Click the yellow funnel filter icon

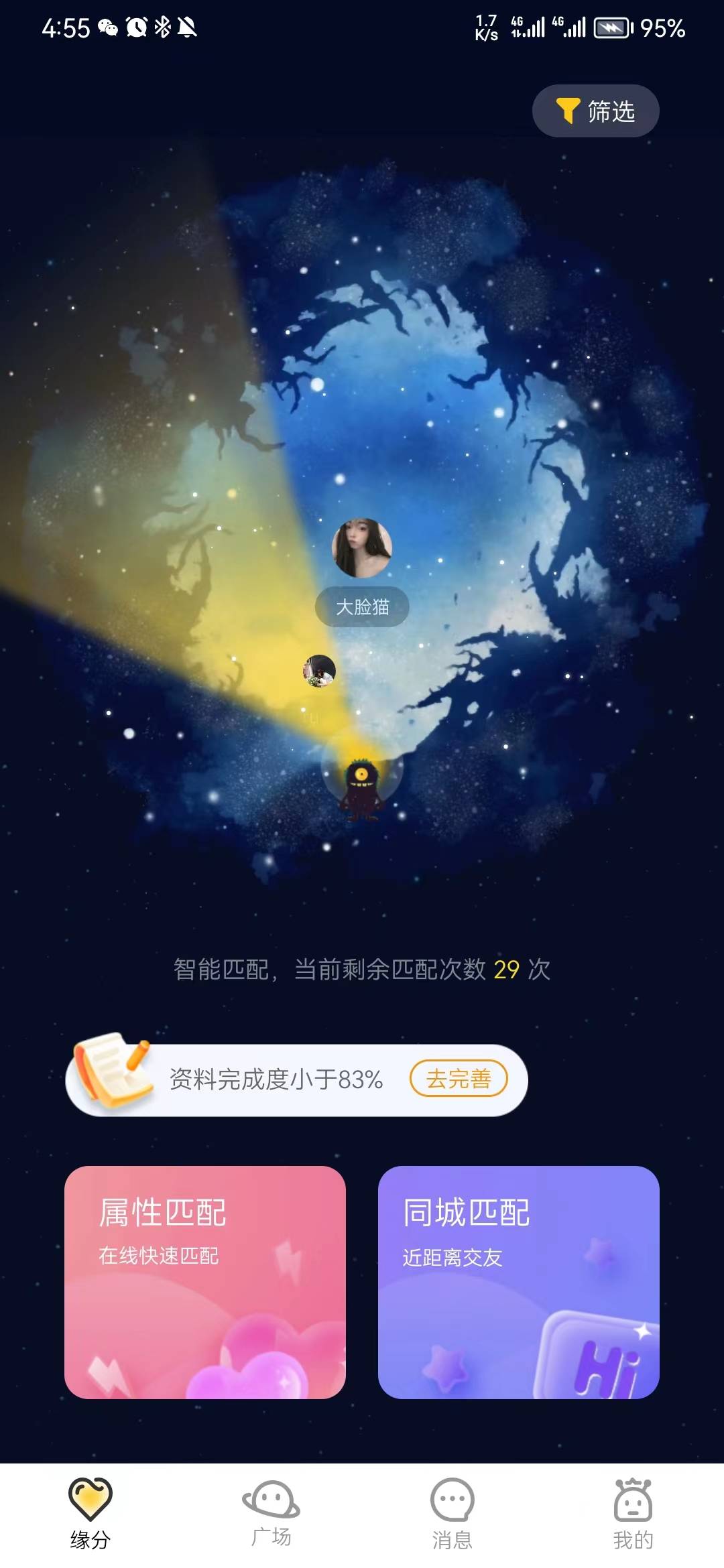click(x=566, y=111)
